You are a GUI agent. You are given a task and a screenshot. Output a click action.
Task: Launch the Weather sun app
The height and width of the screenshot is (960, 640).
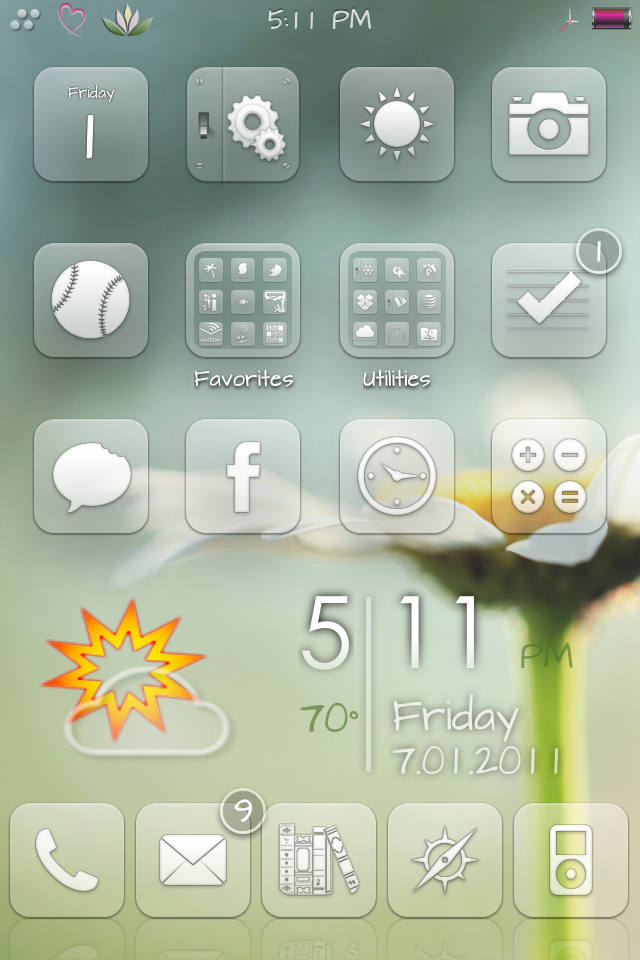tap(397, 124)
